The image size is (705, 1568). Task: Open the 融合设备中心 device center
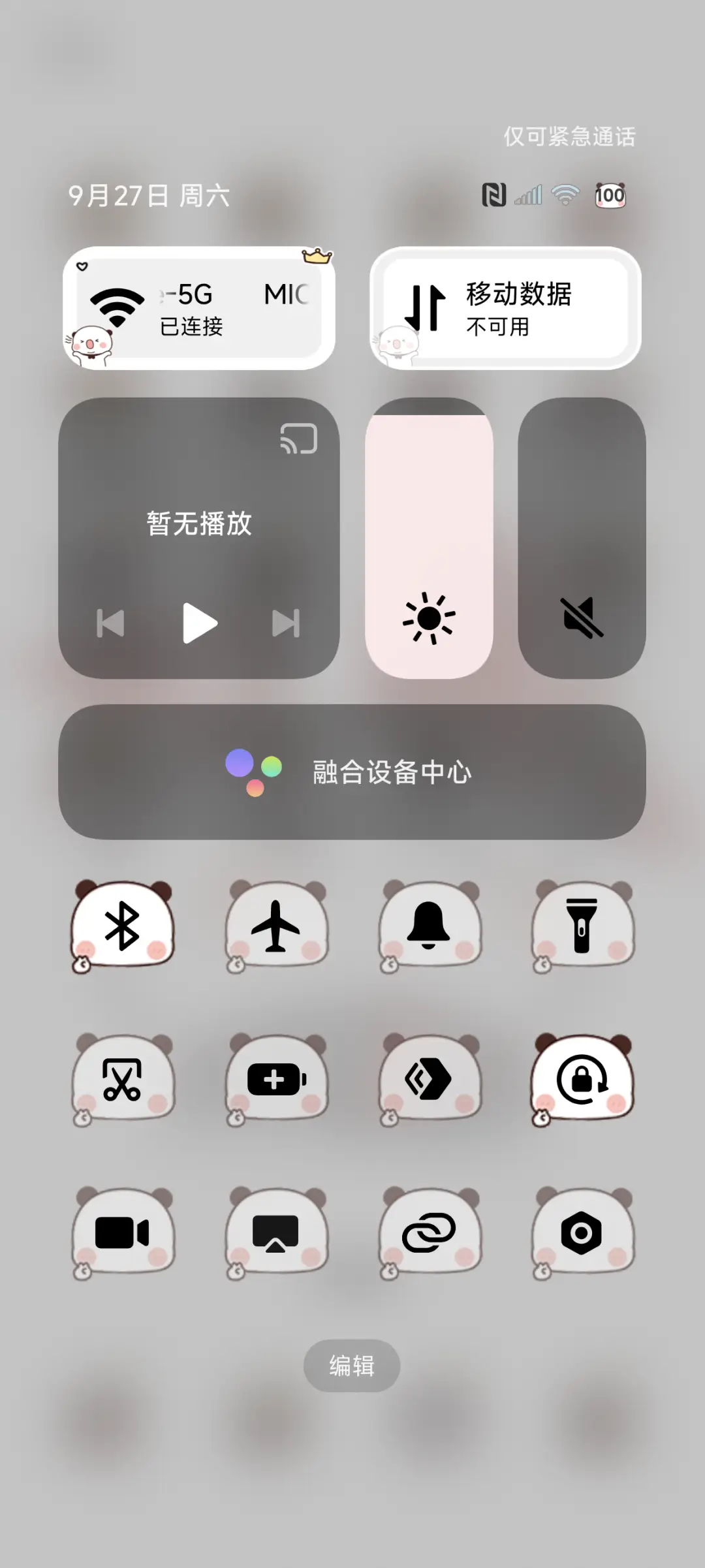(x=352, y=774)
